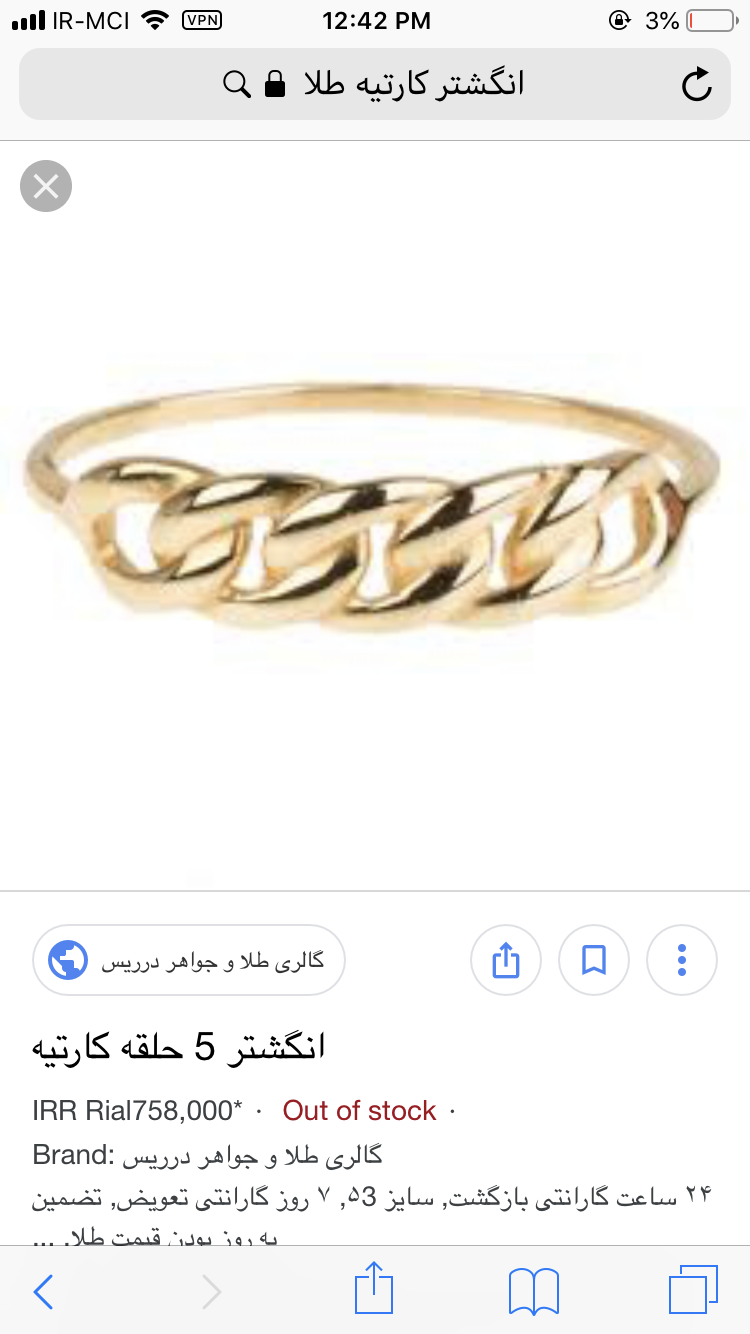Show open Safari tabs
Image resolution: width=750 pixels, height=1334 pixels.
tap(693, 1290)
